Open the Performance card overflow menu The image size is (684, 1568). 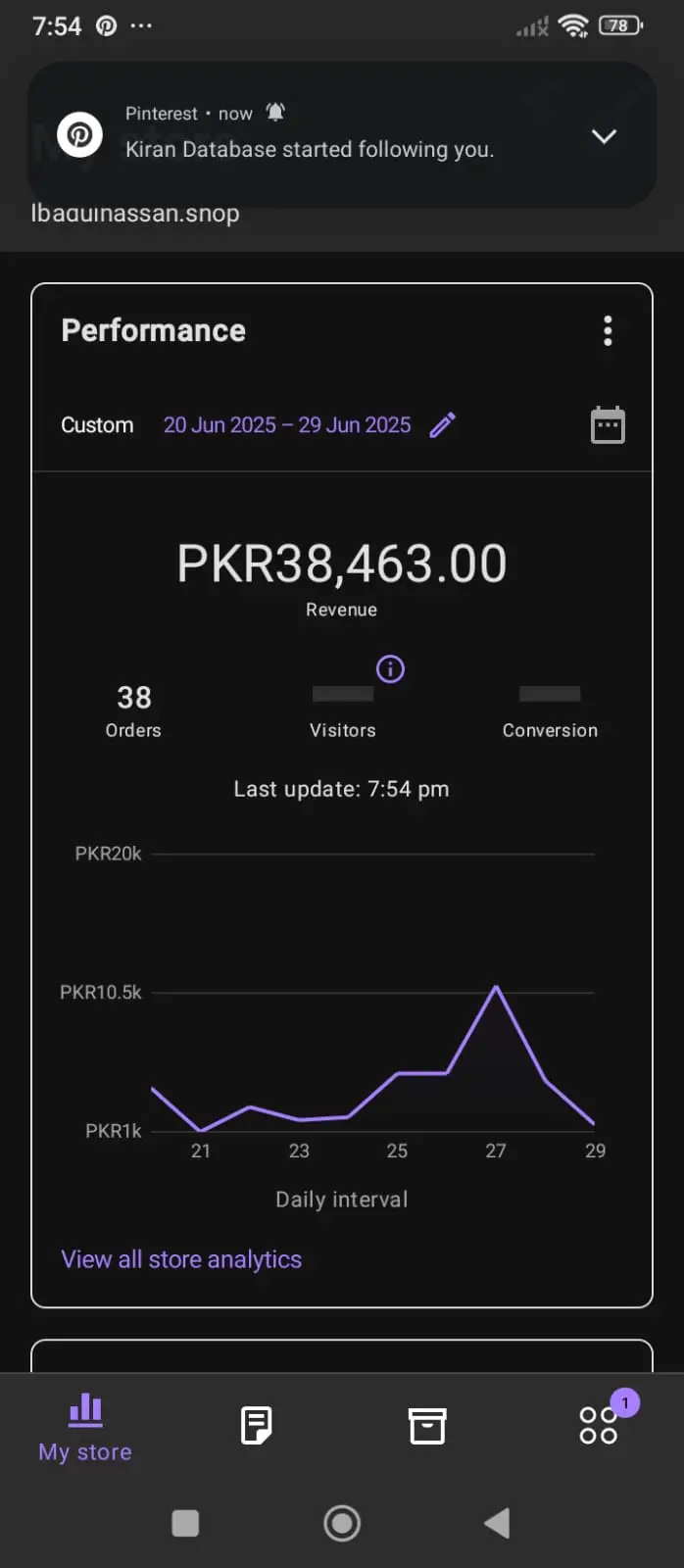[x=608, y=331]
